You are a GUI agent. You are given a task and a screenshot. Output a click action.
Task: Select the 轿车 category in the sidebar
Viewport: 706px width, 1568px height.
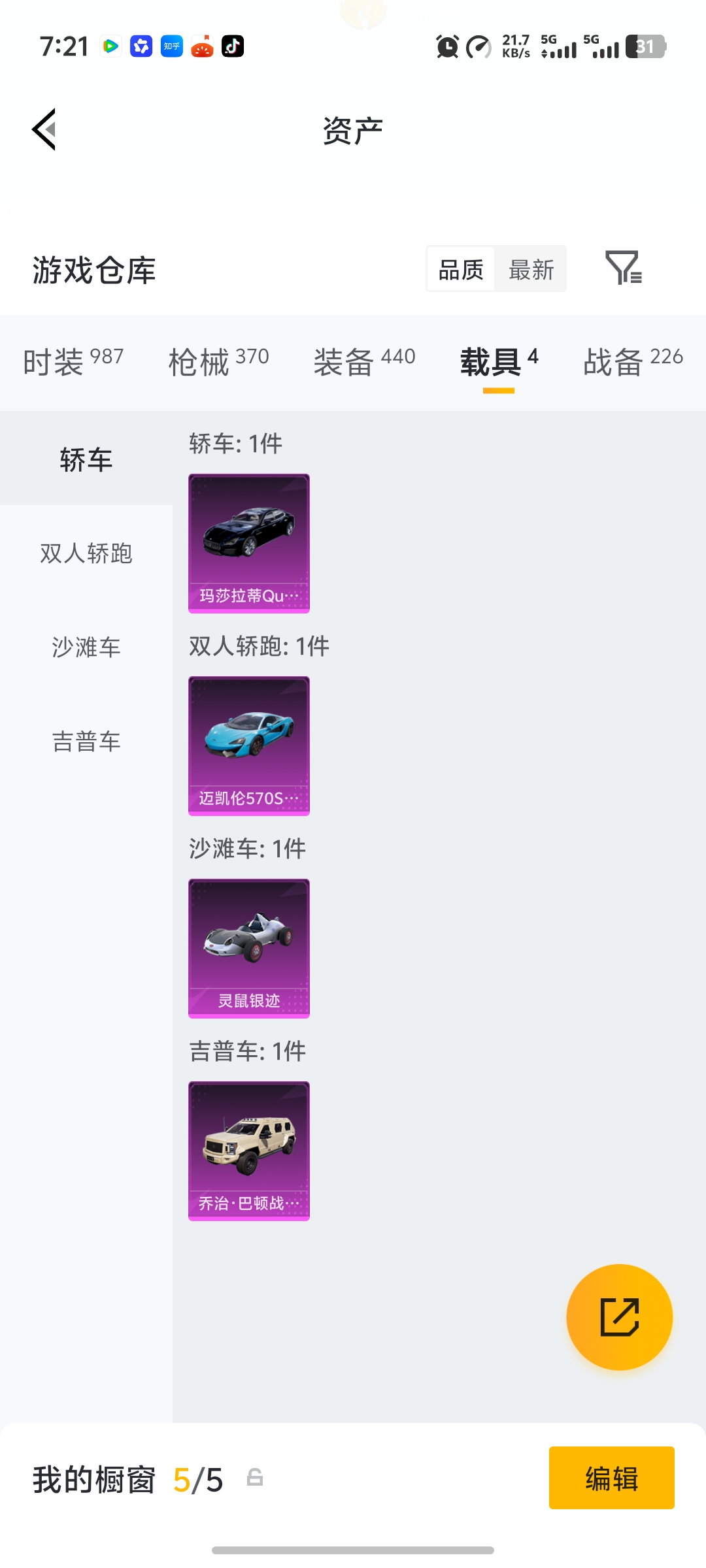click(86, 458)
